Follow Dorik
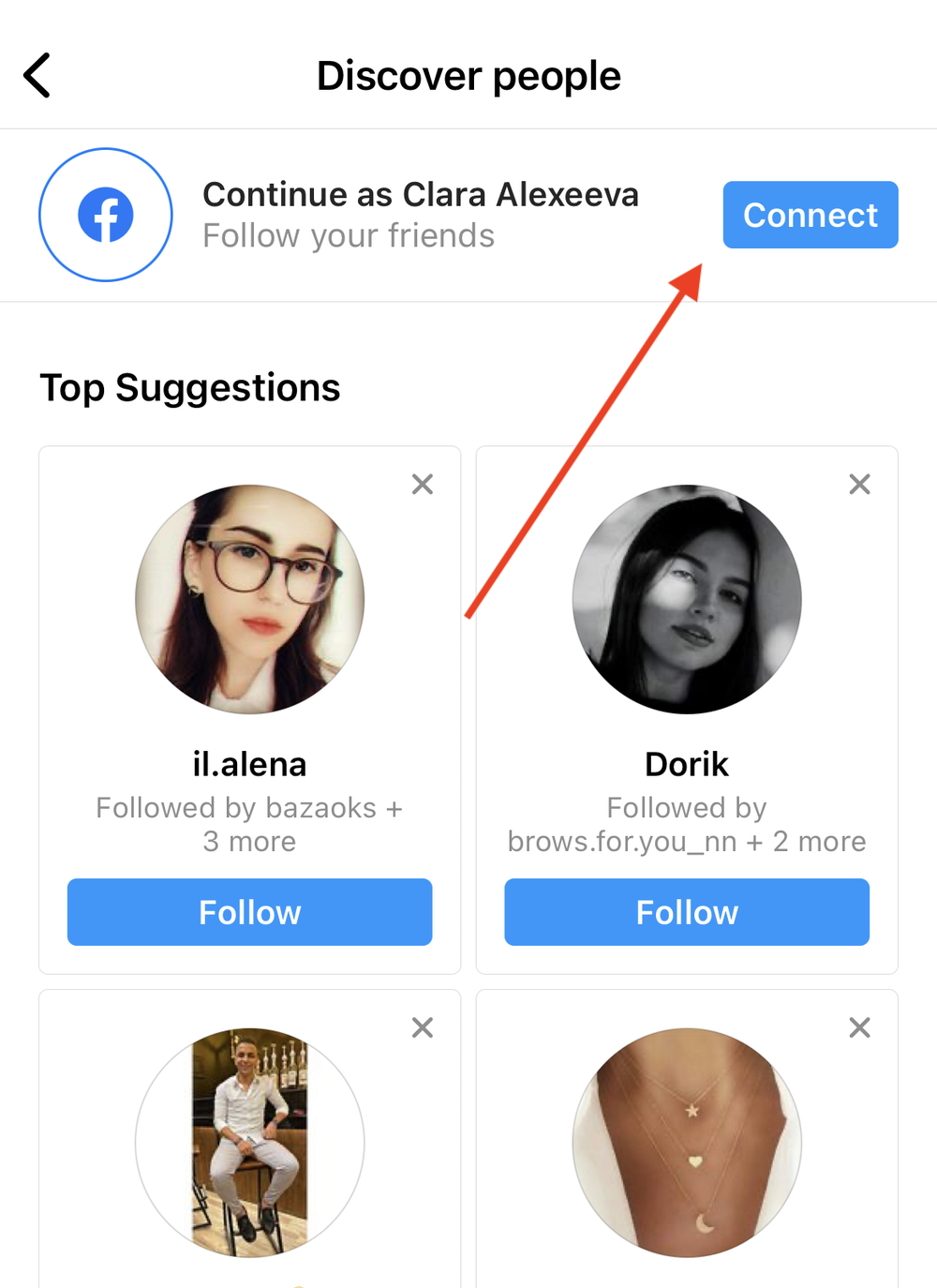 pos(686,912)
